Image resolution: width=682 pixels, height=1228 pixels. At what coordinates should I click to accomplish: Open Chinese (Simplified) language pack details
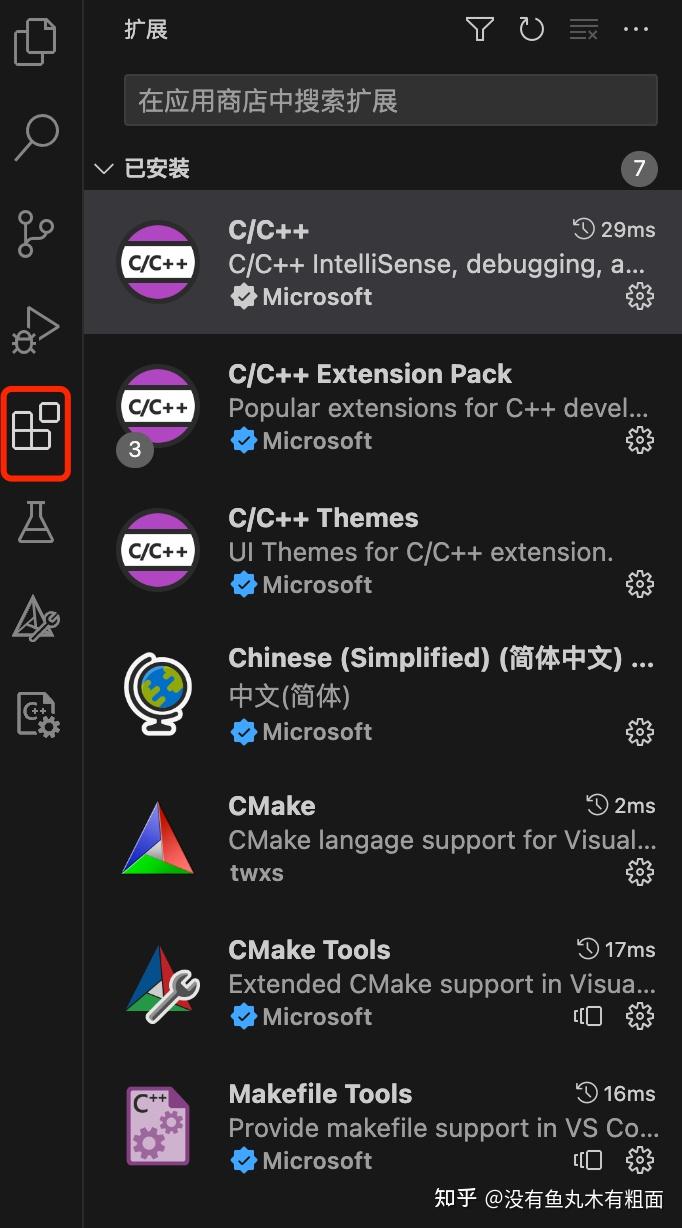[x=383, y=694]
